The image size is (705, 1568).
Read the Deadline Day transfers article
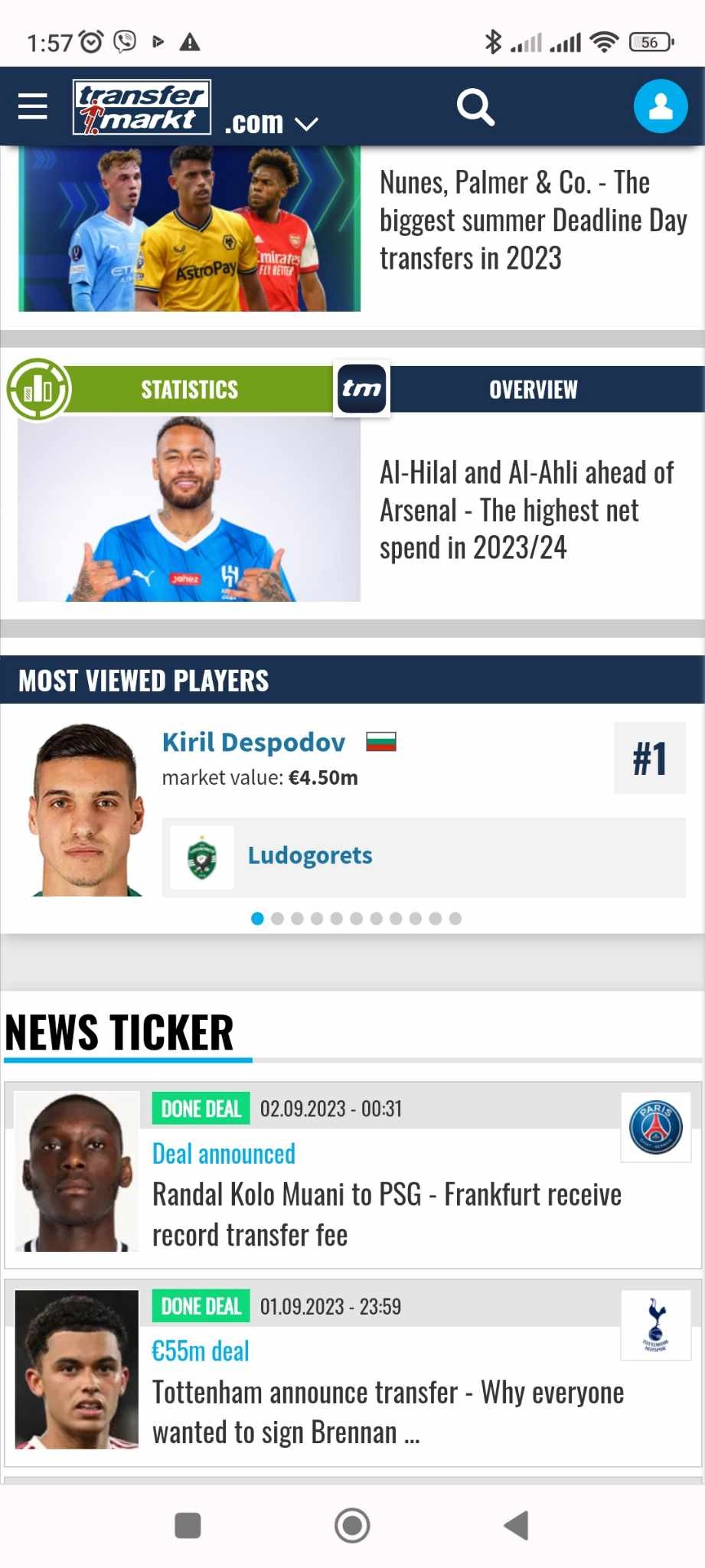533,220
